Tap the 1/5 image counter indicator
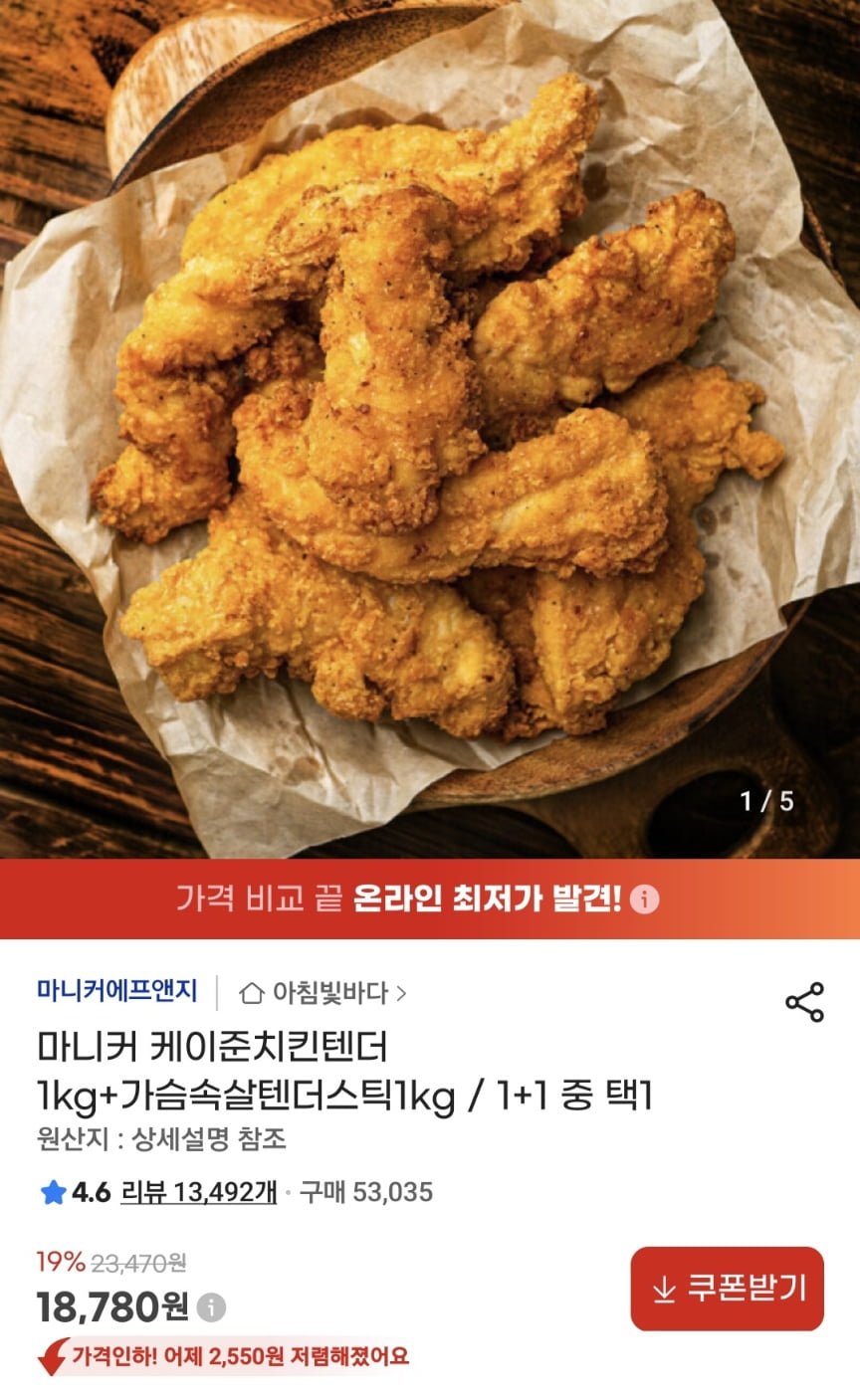The width and height of the screenshot is (860, 1400). (765, 799)
